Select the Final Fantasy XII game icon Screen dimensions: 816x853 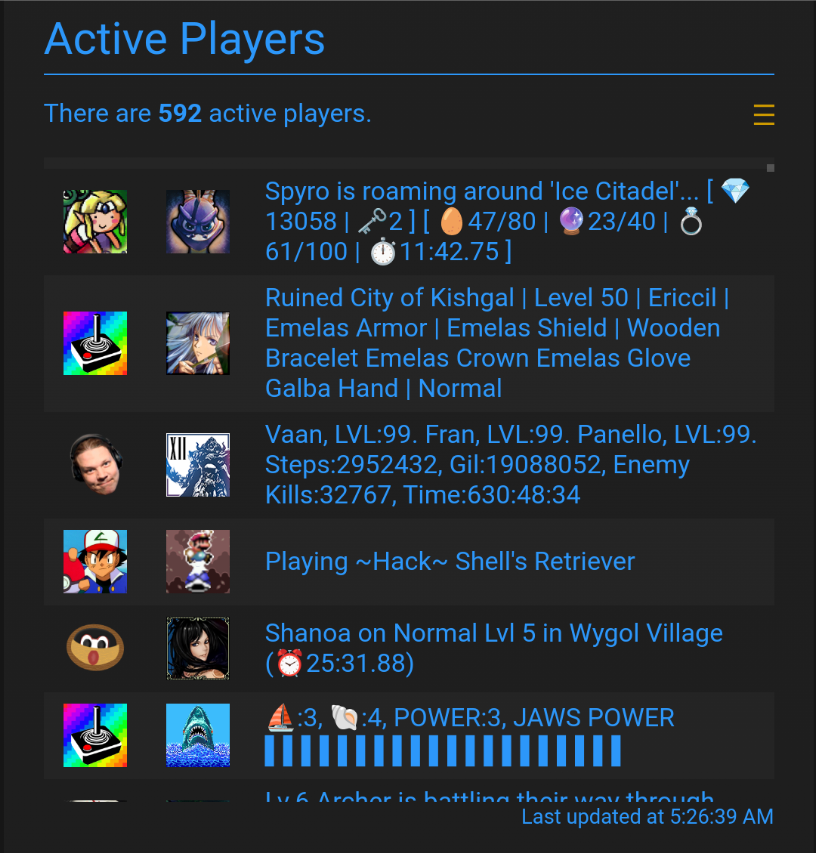pos(197,465)
